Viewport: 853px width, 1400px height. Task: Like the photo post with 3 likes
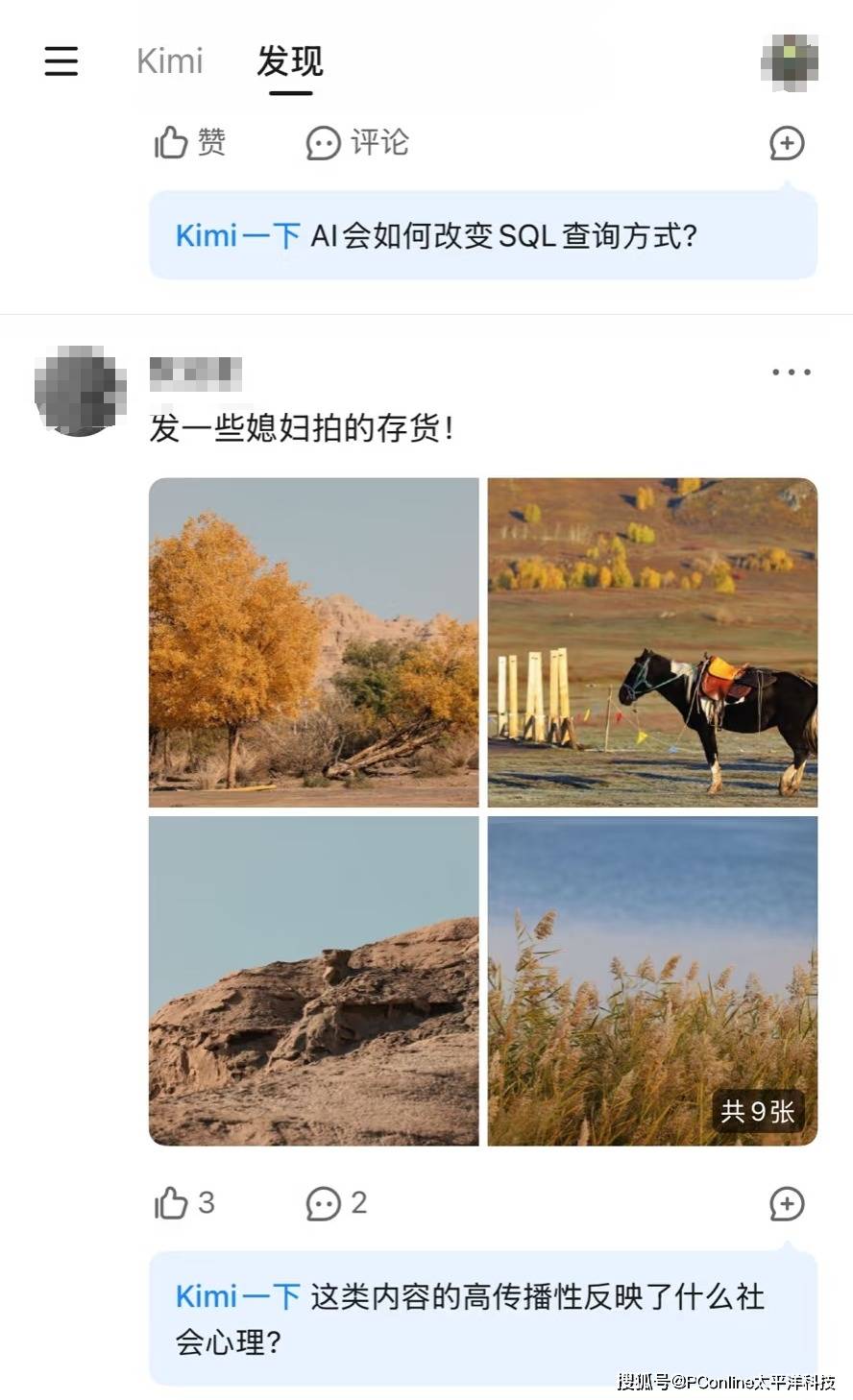(184, 1203)
